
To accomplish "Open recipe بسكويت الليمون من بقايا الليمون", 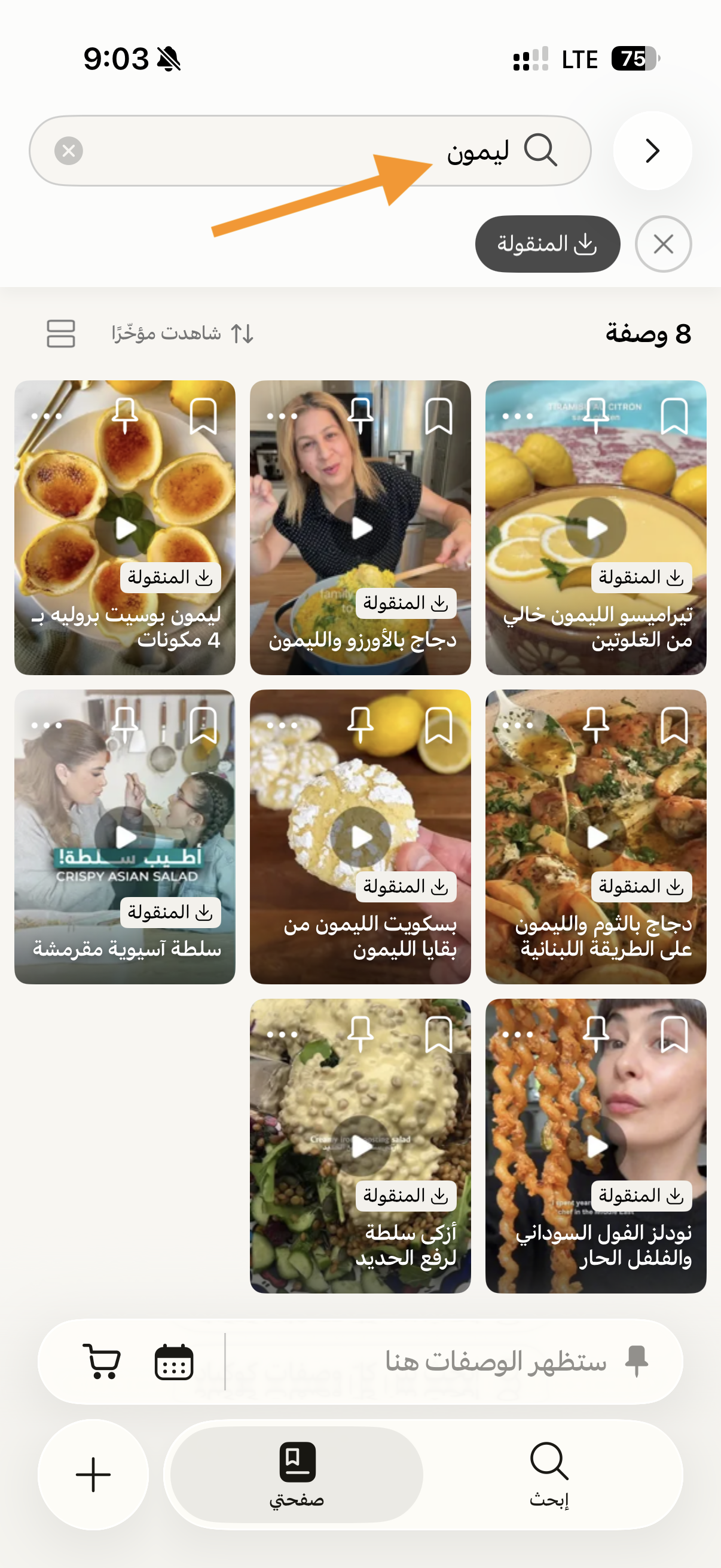I will click(x=360, y=837).
